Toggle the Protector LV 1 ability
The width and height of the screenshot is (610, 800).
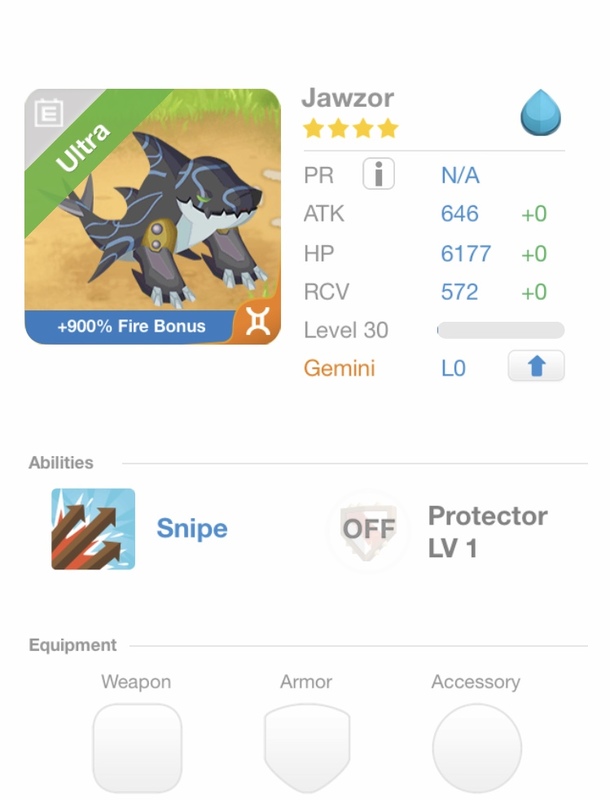(x=369, y=529)
